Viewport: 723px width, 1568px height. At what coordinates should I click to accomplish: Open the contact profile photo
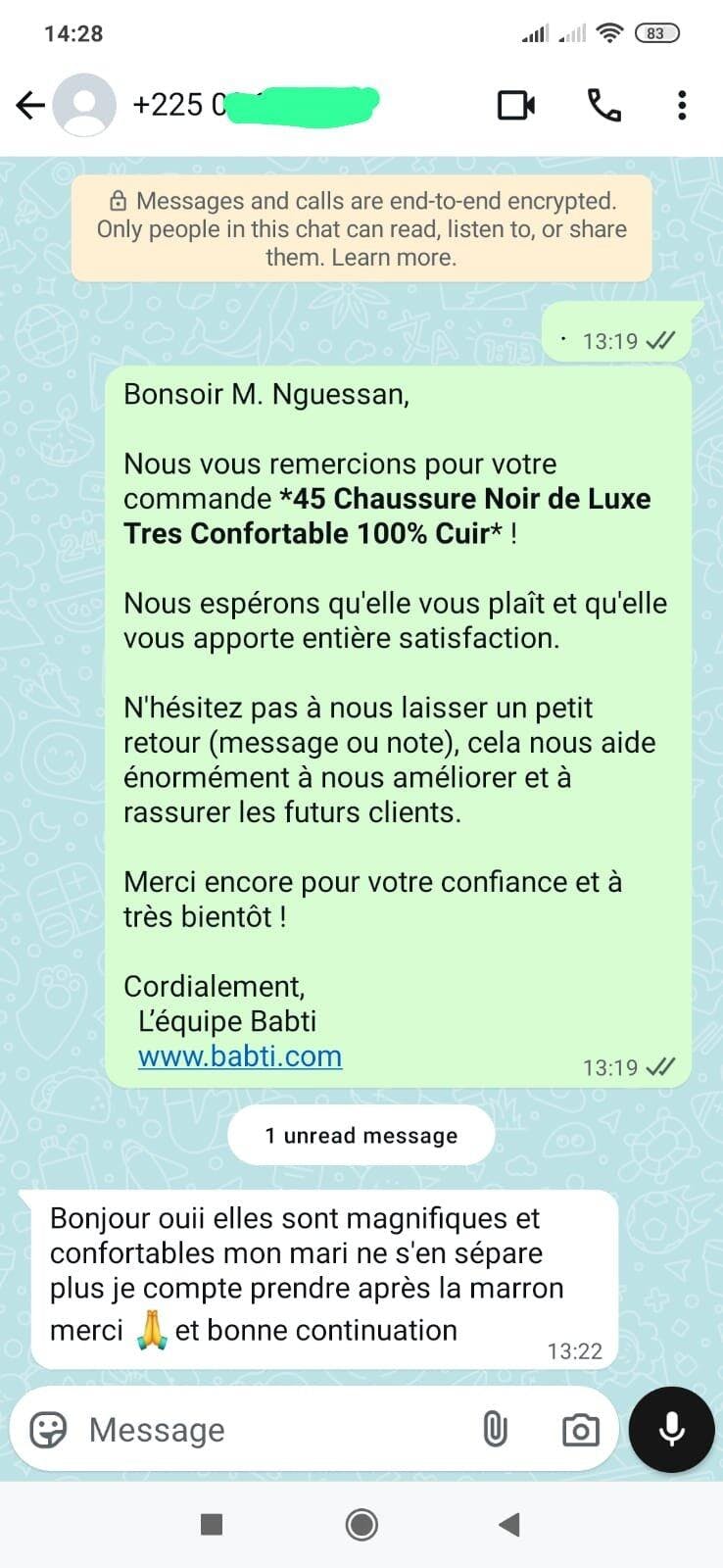(x=84, y=105)
